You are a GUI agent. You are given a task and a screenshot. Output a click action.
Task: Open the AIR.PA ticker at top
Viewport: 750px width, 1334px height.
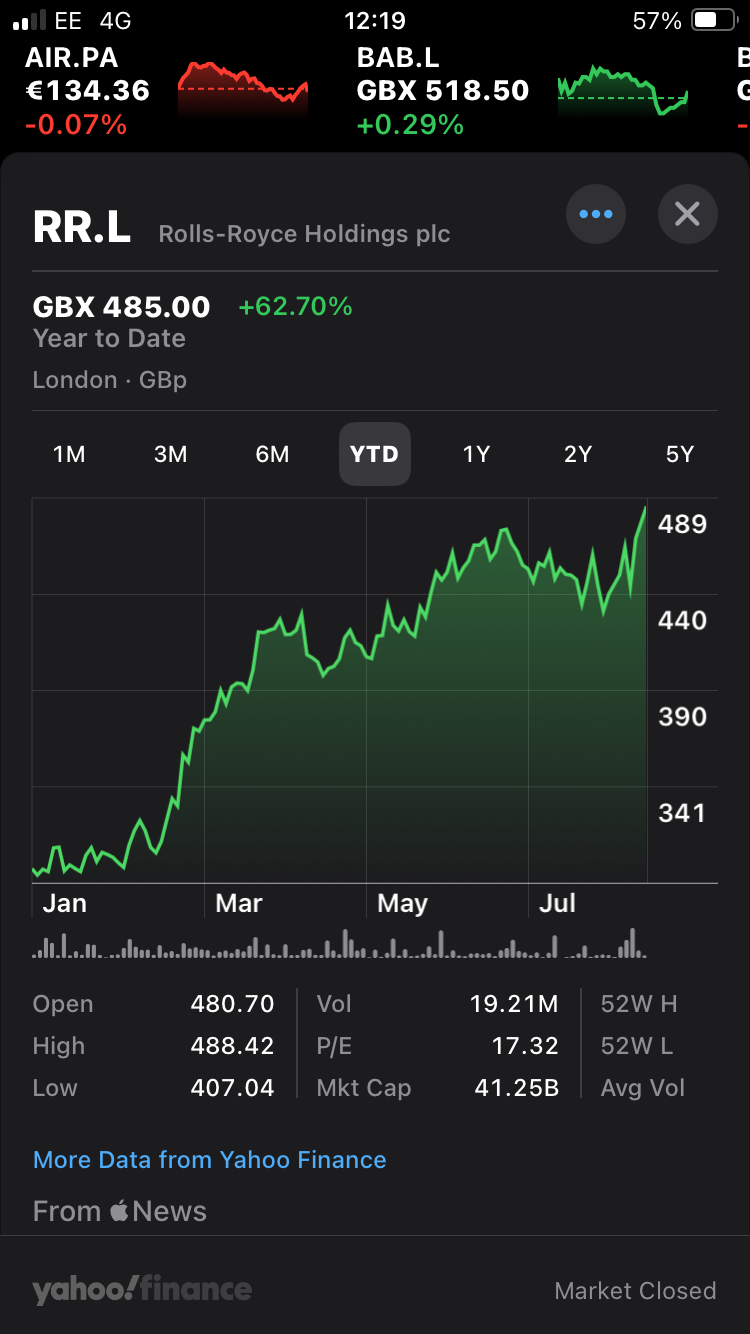point(165,90)
